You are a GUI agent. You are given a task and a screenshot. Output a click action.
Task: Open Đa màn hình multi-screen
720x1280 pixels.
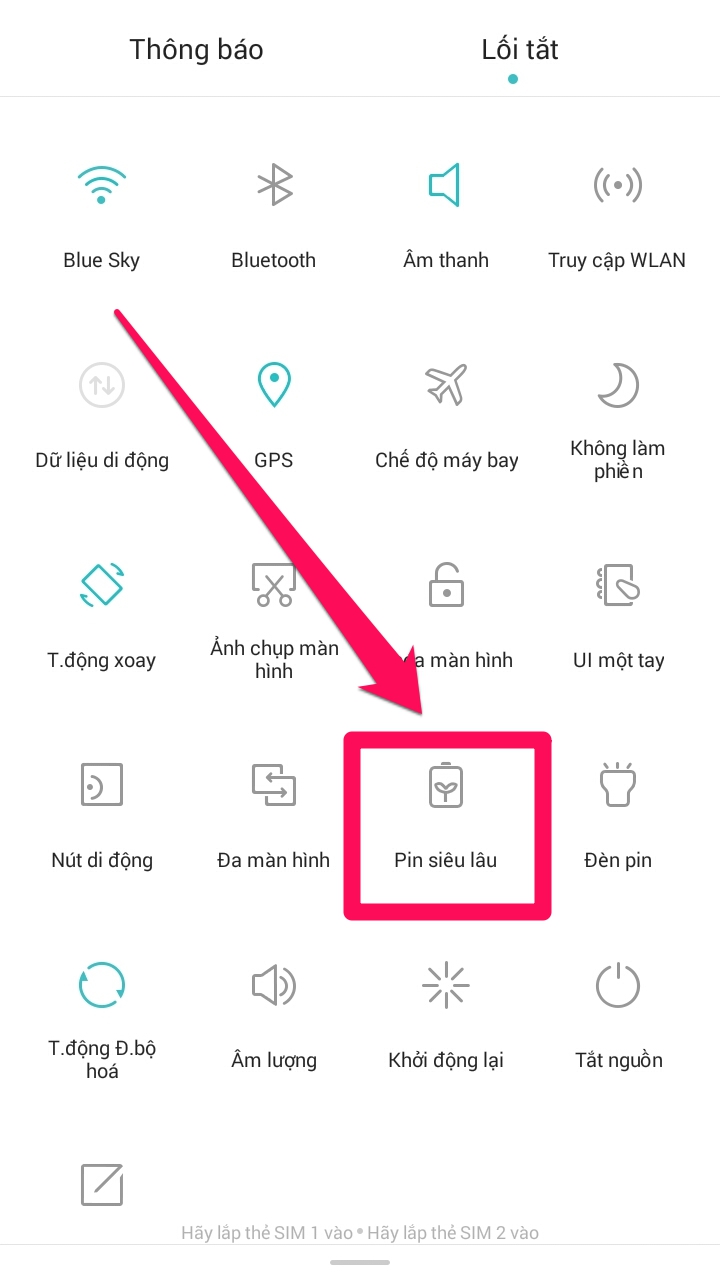[273, 786]
